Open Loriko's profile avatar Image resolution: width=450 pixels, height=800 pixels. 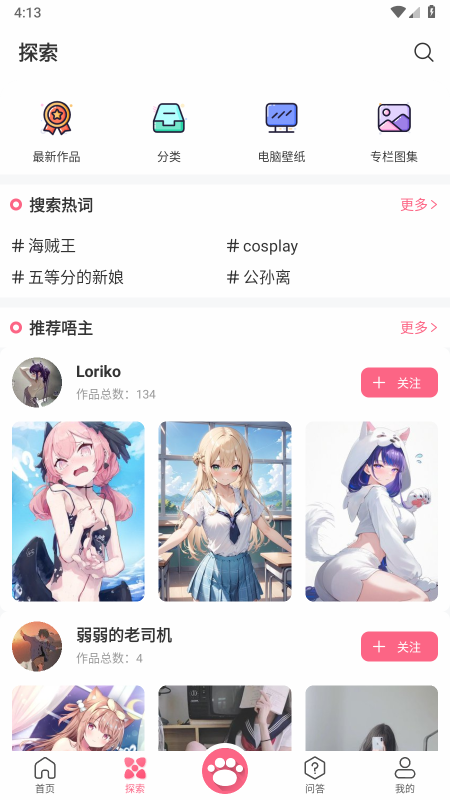(x=37, y=383)
